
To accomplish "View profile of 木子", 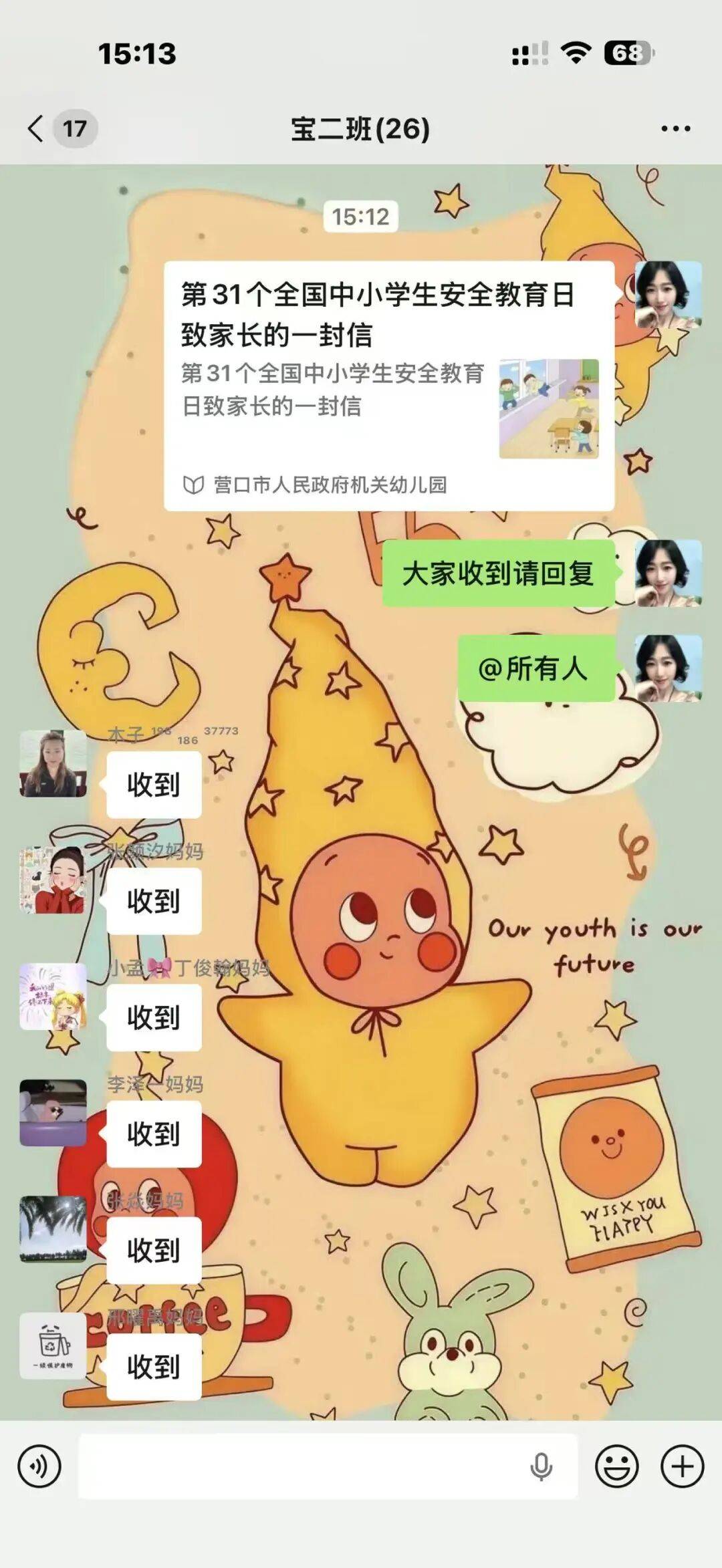I will pos(53,763).
